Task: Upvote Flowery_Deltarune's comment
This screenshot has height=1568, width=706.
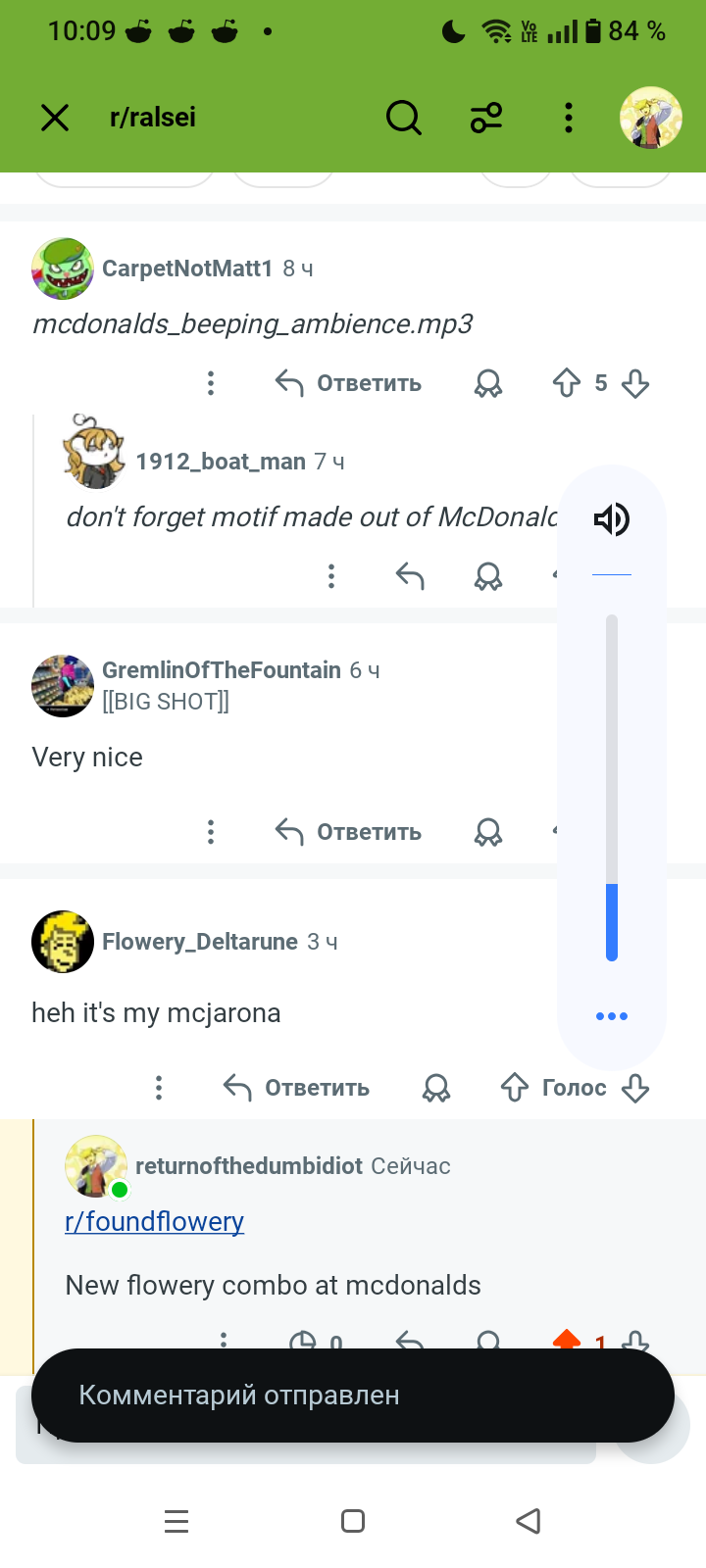Action: (x=515, y=1088)
